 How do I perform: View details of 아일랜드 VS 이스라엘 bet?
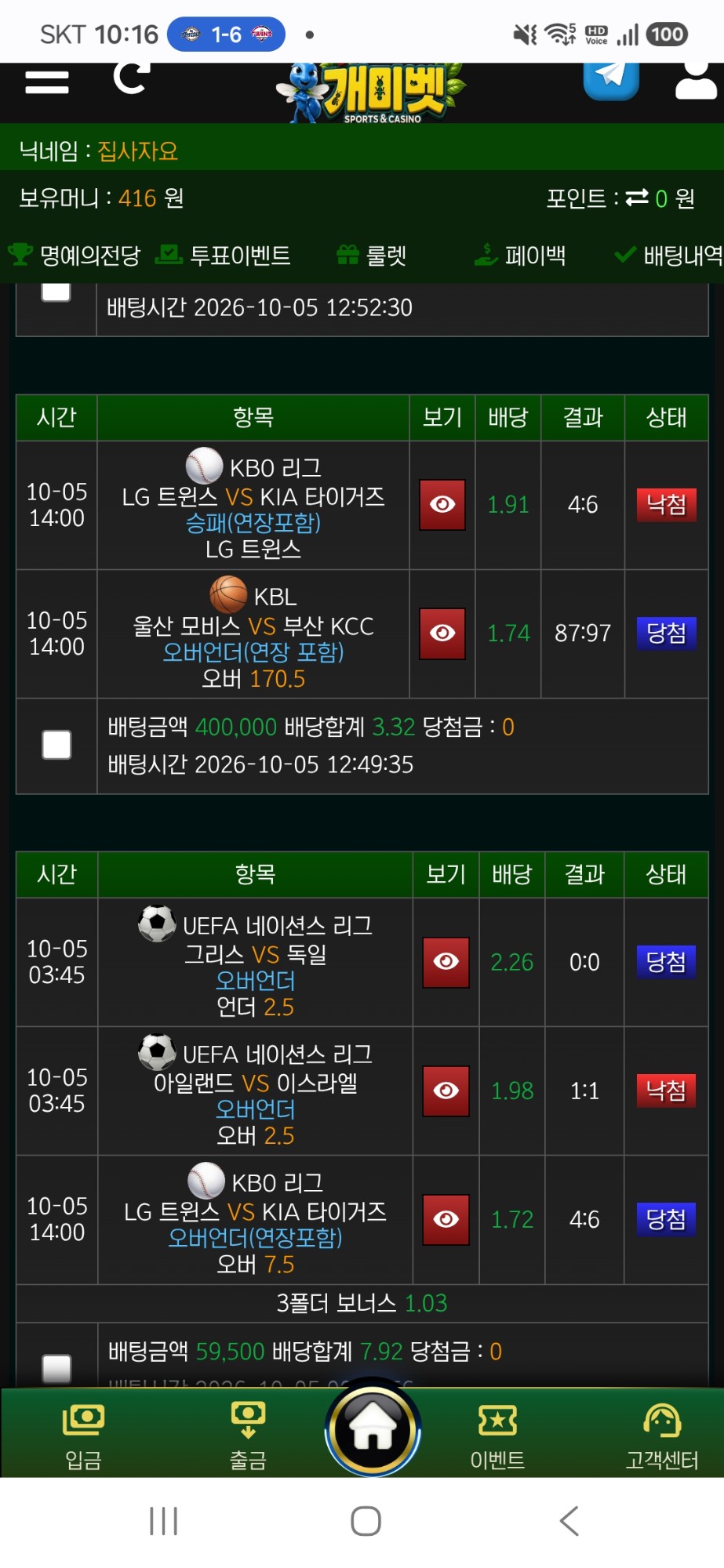pyautogui.click(x=446, y=1091)
